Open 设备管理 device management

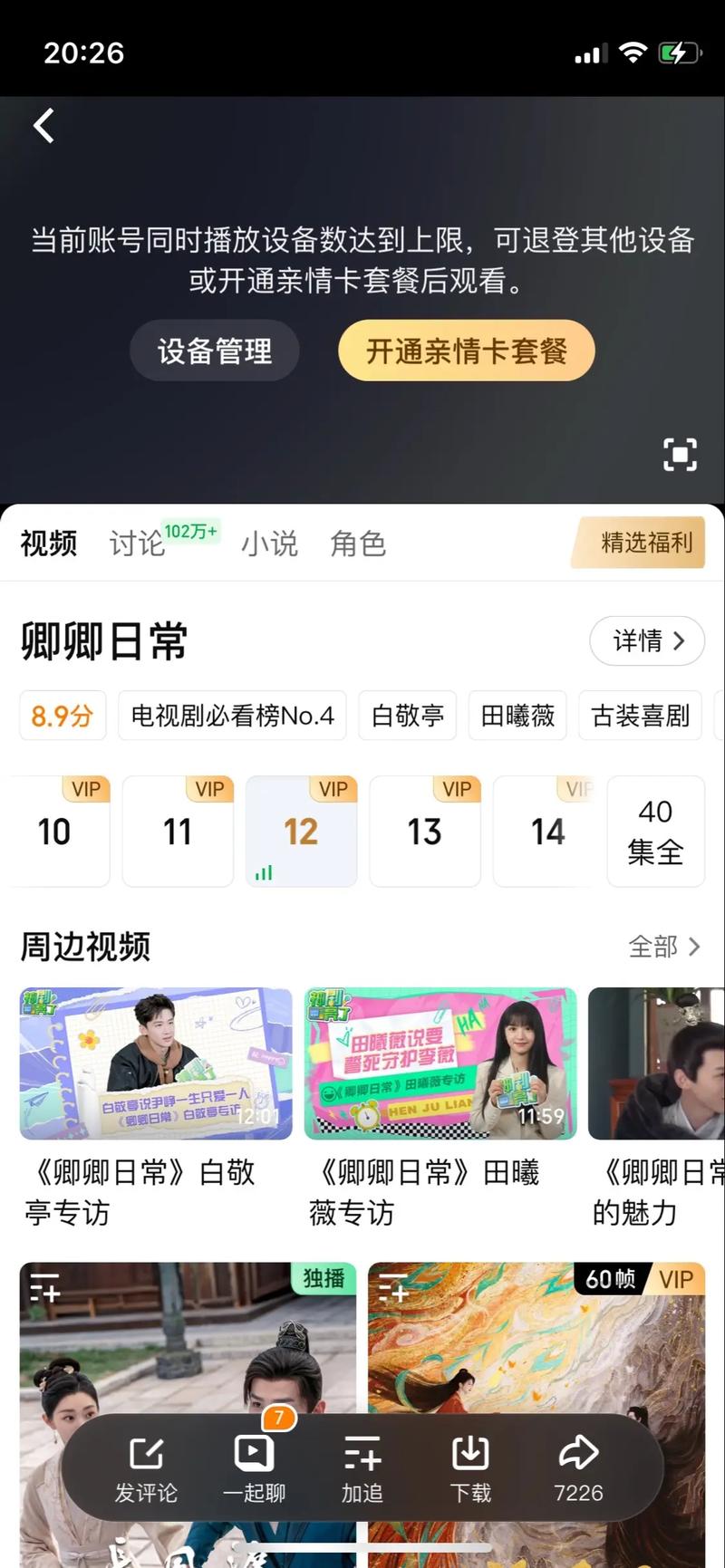(214, 351)
